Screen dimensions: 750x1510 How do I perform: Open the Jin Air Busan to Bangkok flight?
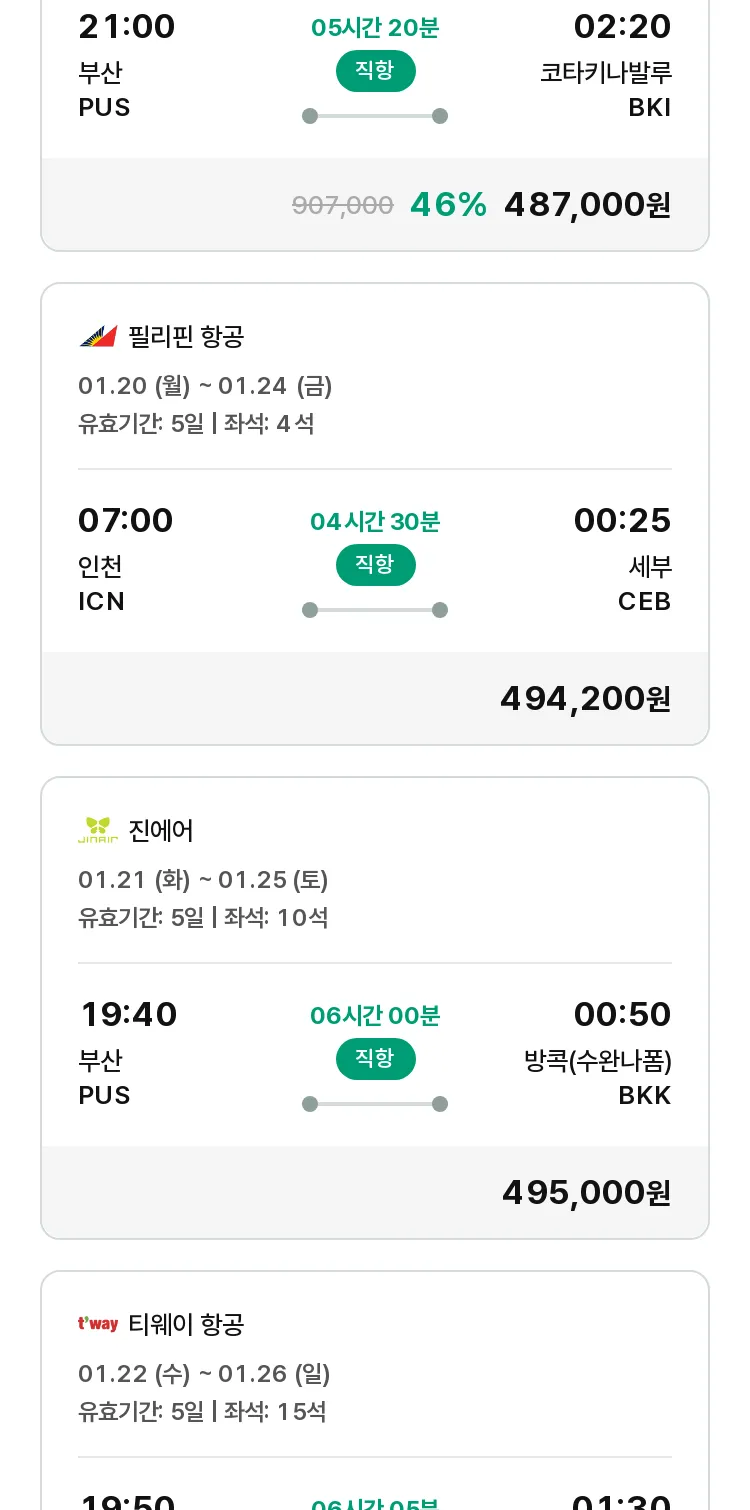pyautogui.click(x=375, y=1008)
